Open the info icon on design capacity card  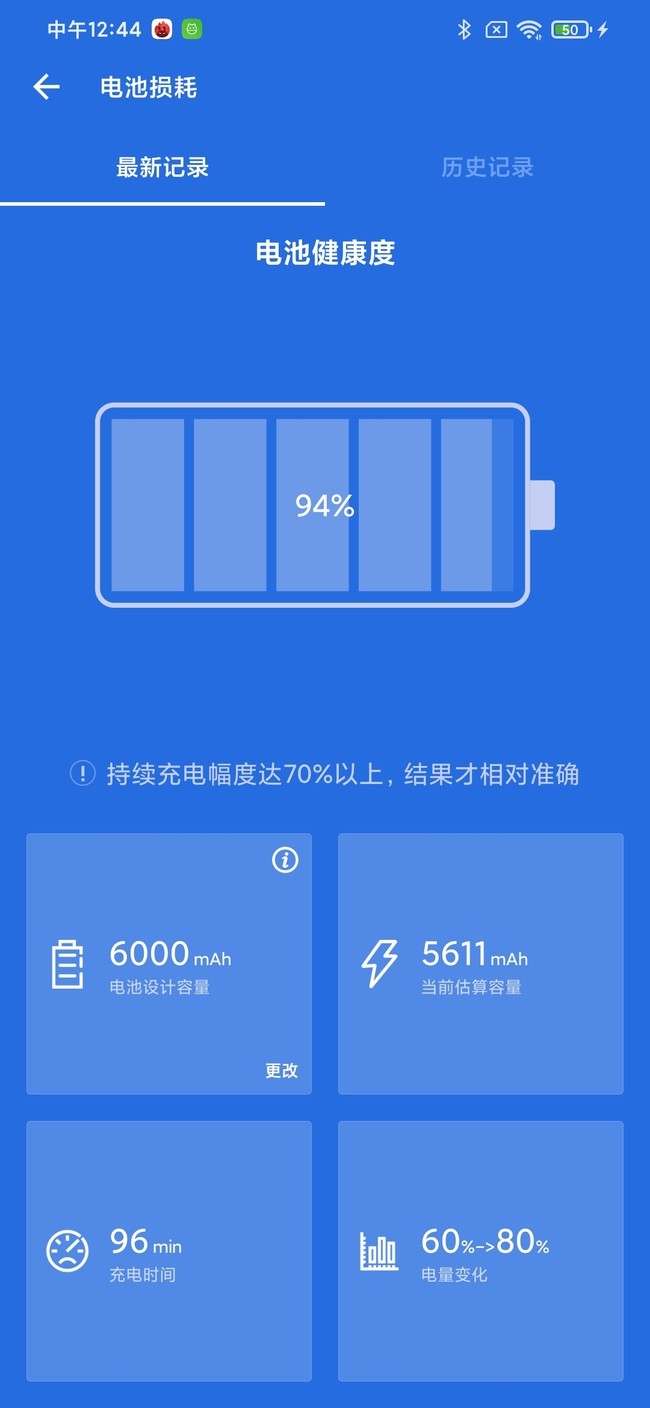pyautogui.click(x=285, y=860)
